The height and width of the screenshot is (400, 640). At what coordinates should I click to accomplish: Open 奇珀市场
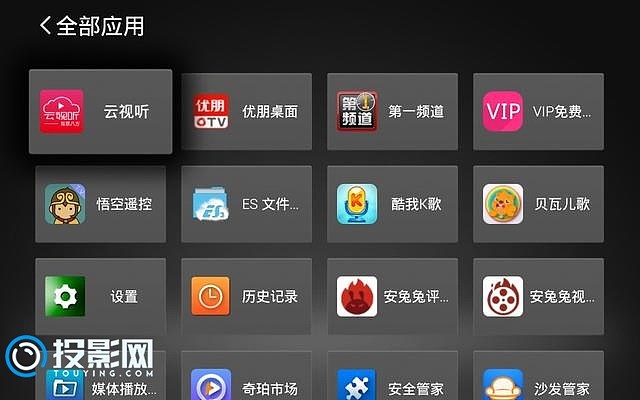tap(246, 383)
